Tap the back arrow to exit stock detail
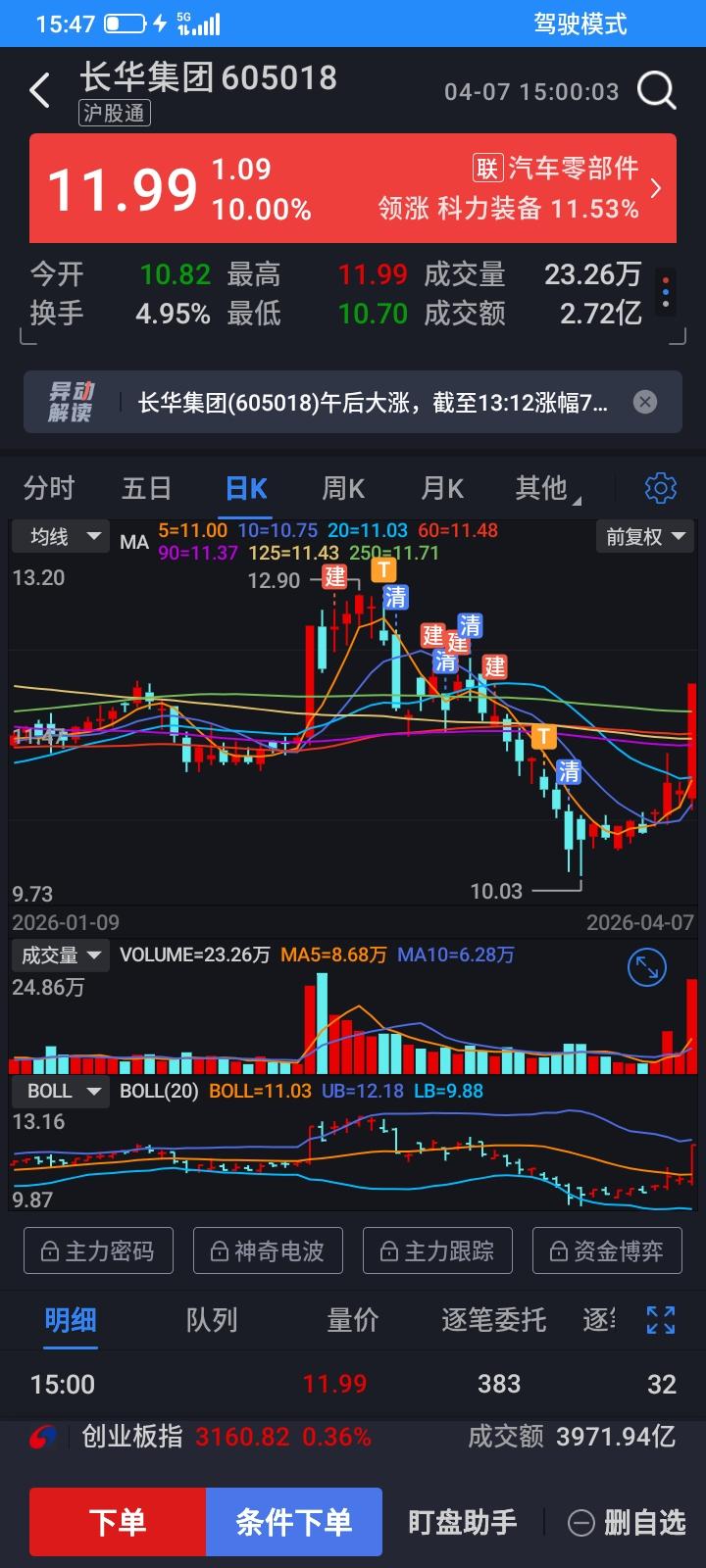The width and height of the screenshot is (706, 1568). 39,89
